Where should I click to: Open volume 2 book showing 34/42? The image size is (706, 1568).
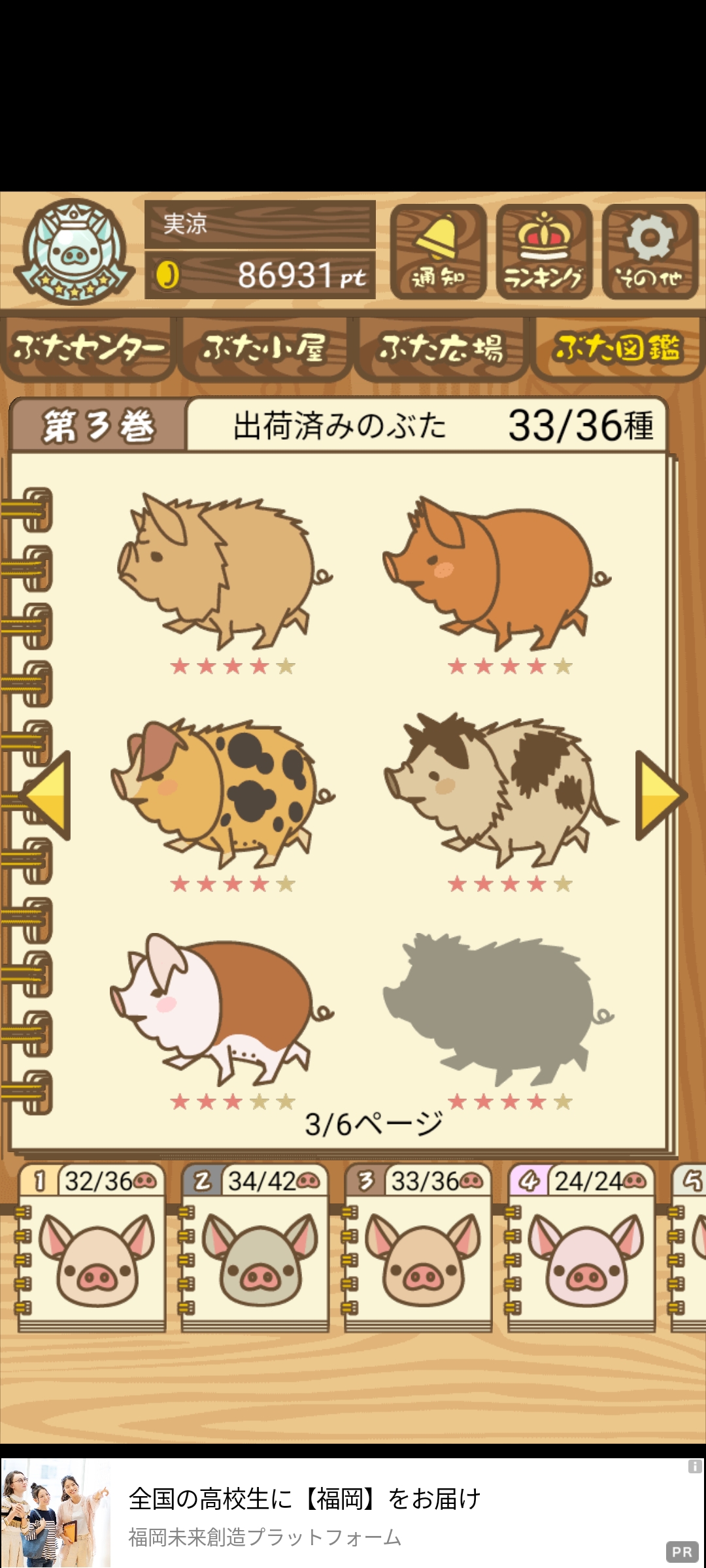pyautogui.click(x=255, y=1248)
